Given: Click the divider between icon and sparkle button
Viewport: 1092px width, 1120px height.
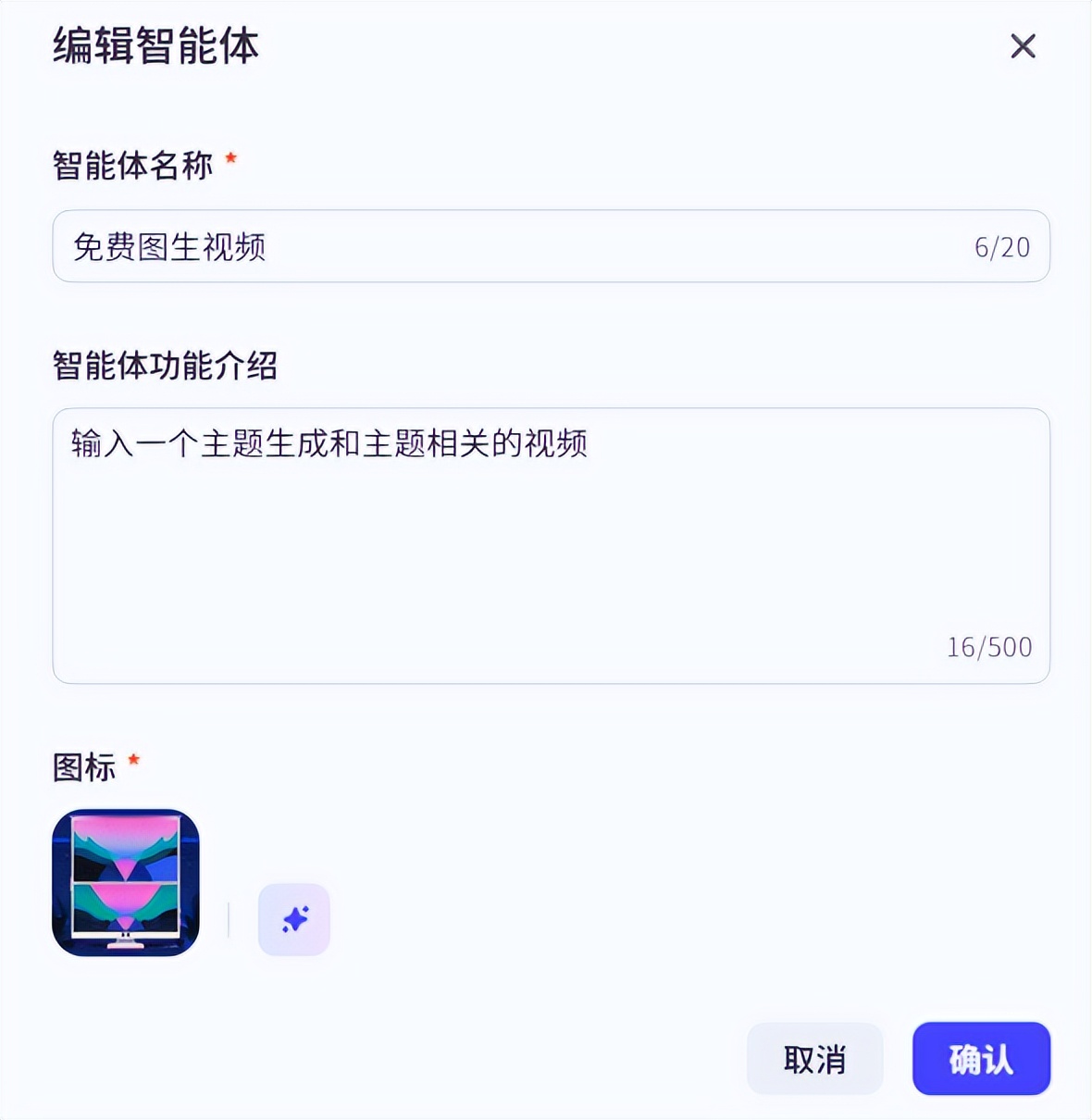Looking at the screenshot, I should (x=227, y=918).
